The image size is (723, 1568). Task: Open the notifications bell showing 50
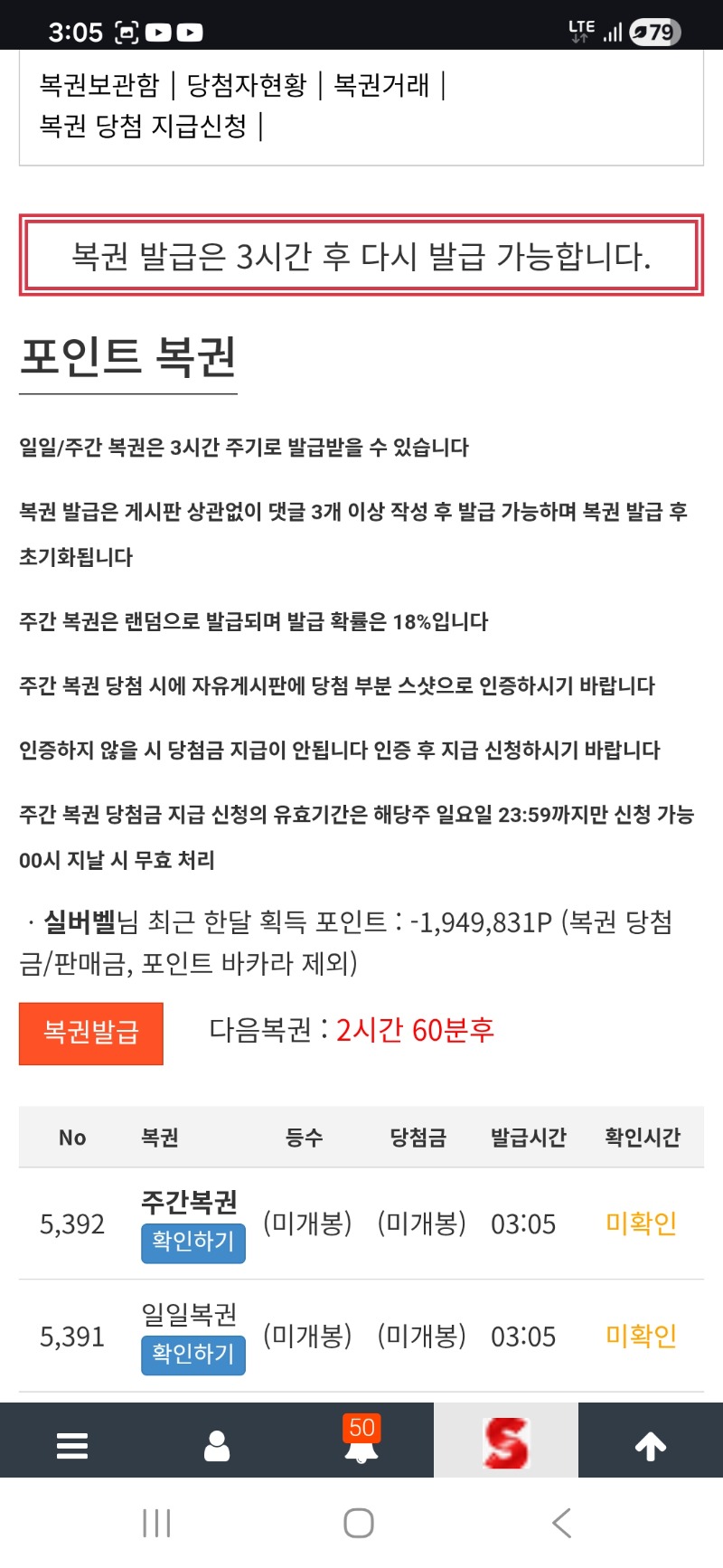[361, 1441]
